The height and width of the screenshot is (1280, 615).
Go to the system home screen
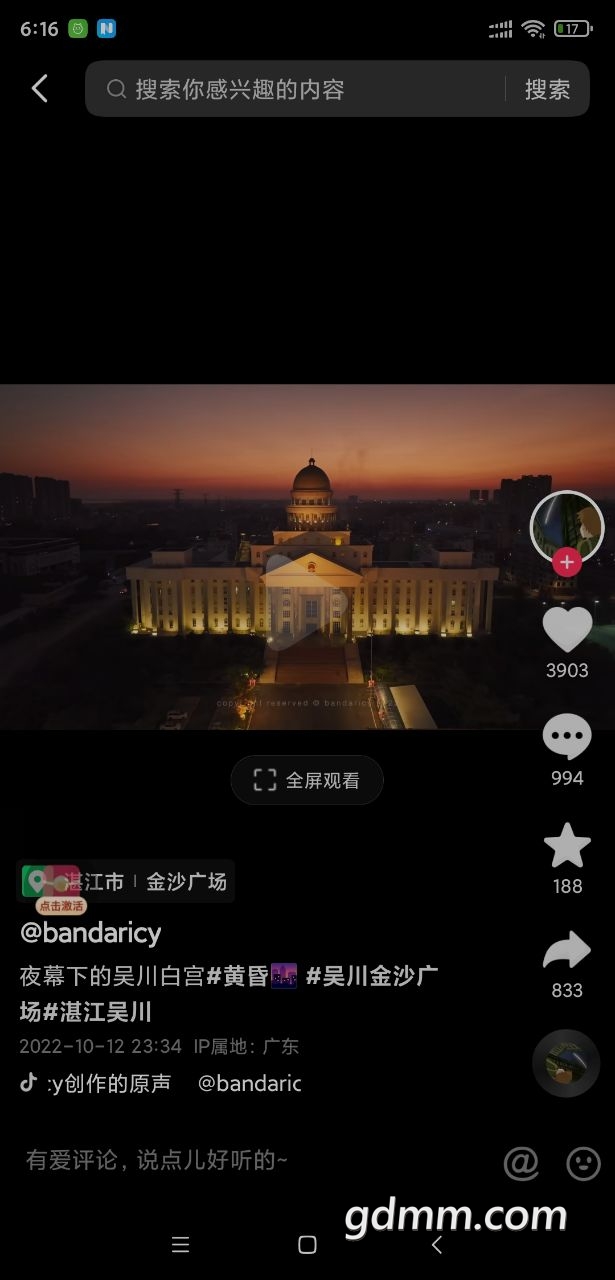307,1244
